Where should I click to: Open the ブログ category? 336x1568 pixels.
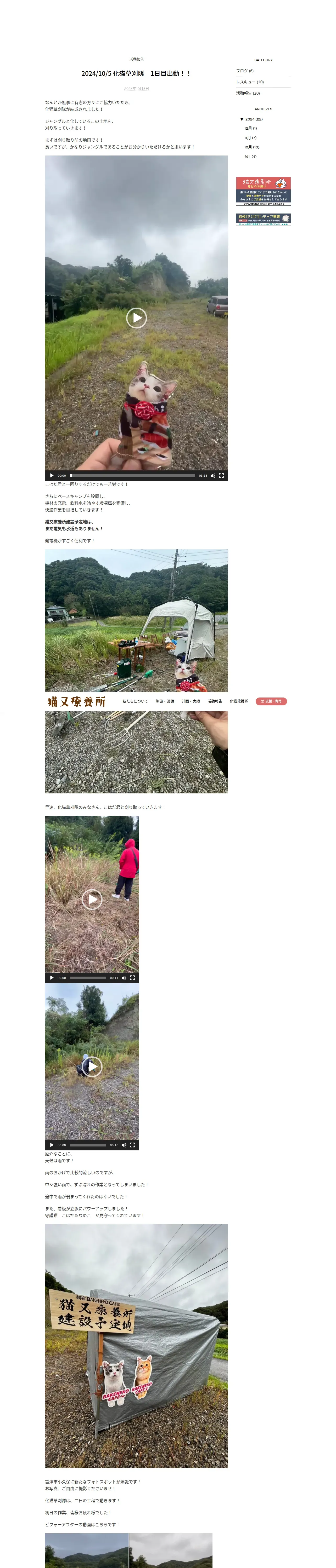click(x=244, y=71)
